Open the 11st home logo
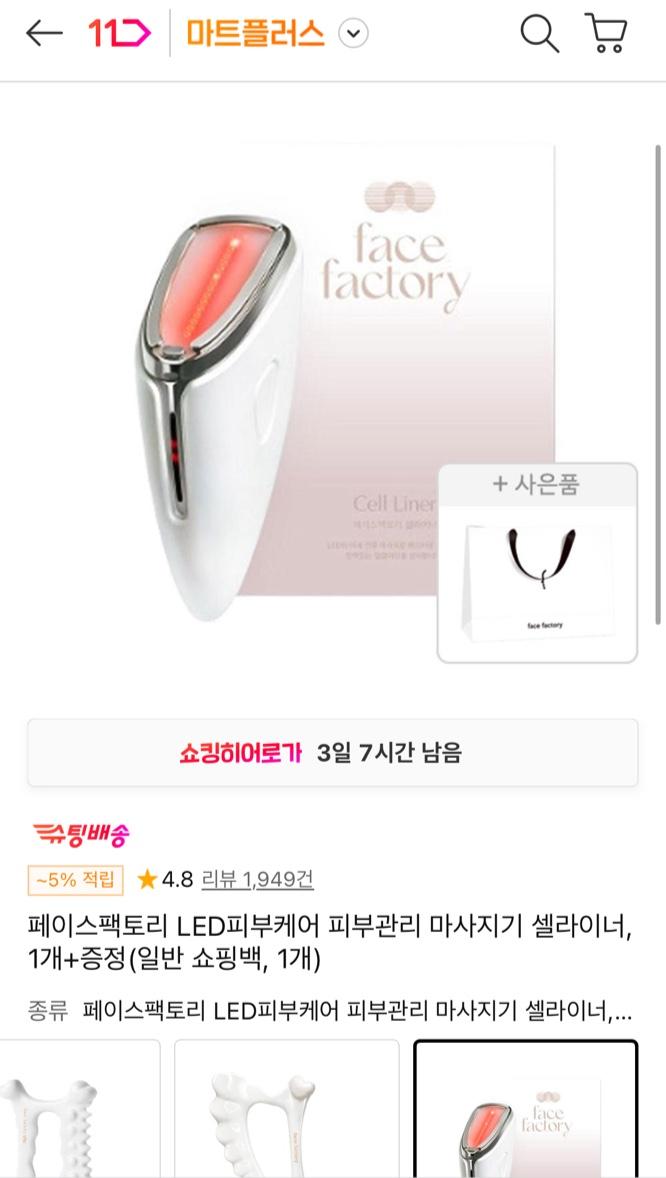This screenshot has width=666, height=1178. (x=120, y=34)
